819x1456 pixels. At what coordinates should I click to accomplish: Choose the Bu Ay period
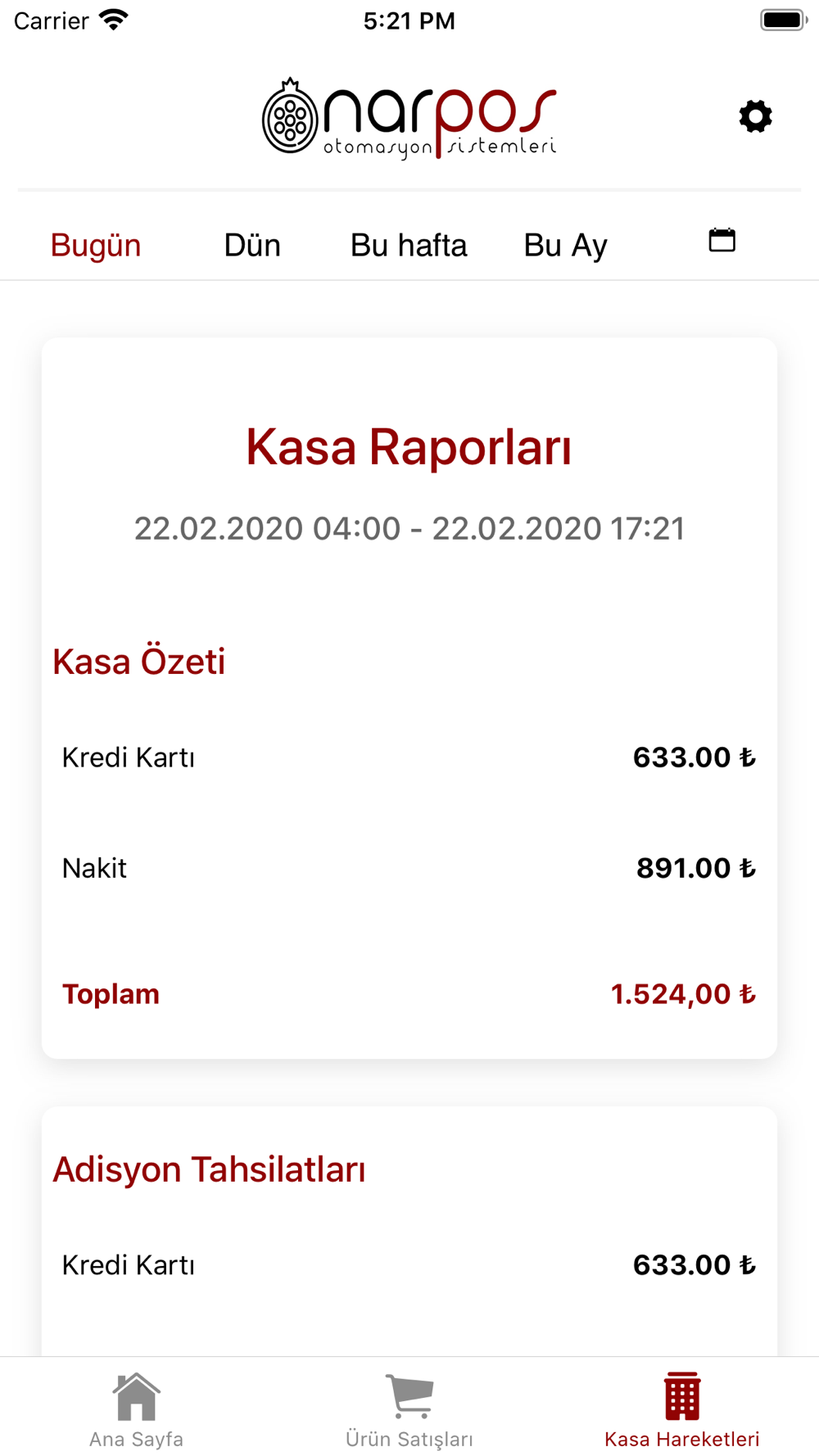click(x=565, y=245)
